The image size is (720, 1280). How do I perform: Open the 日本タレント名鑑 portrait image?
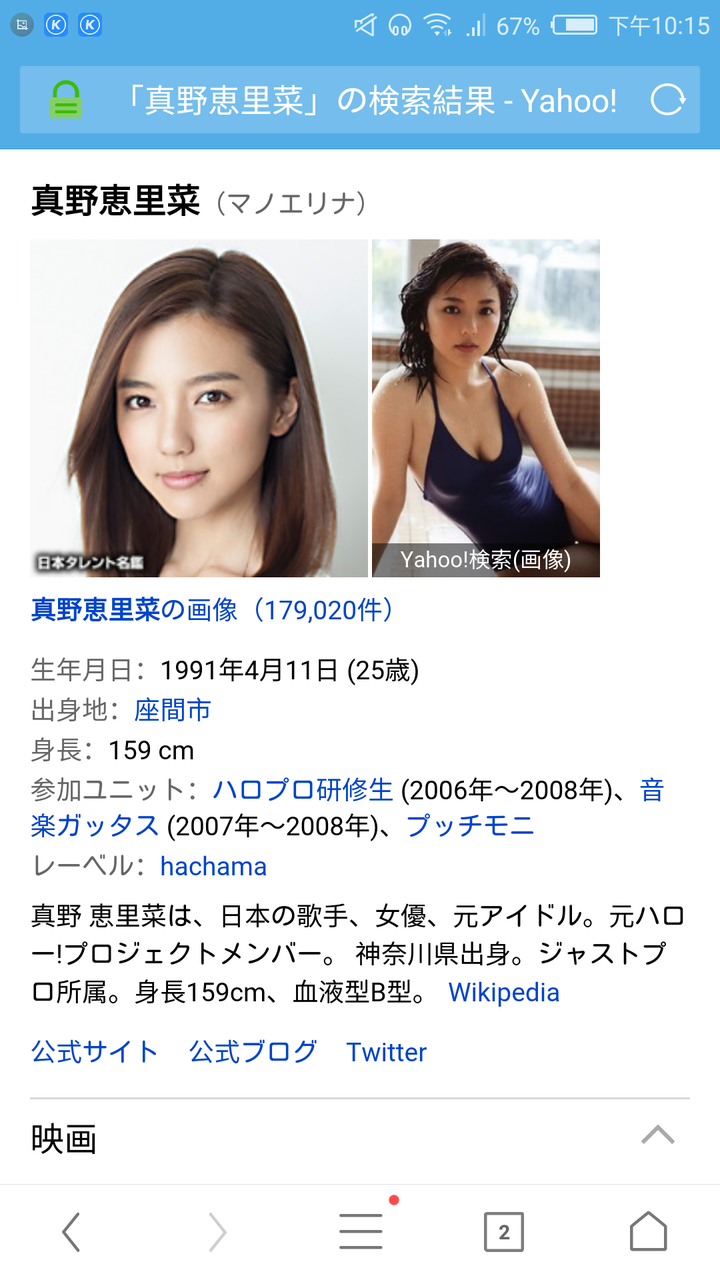click(x=199, y=408)
